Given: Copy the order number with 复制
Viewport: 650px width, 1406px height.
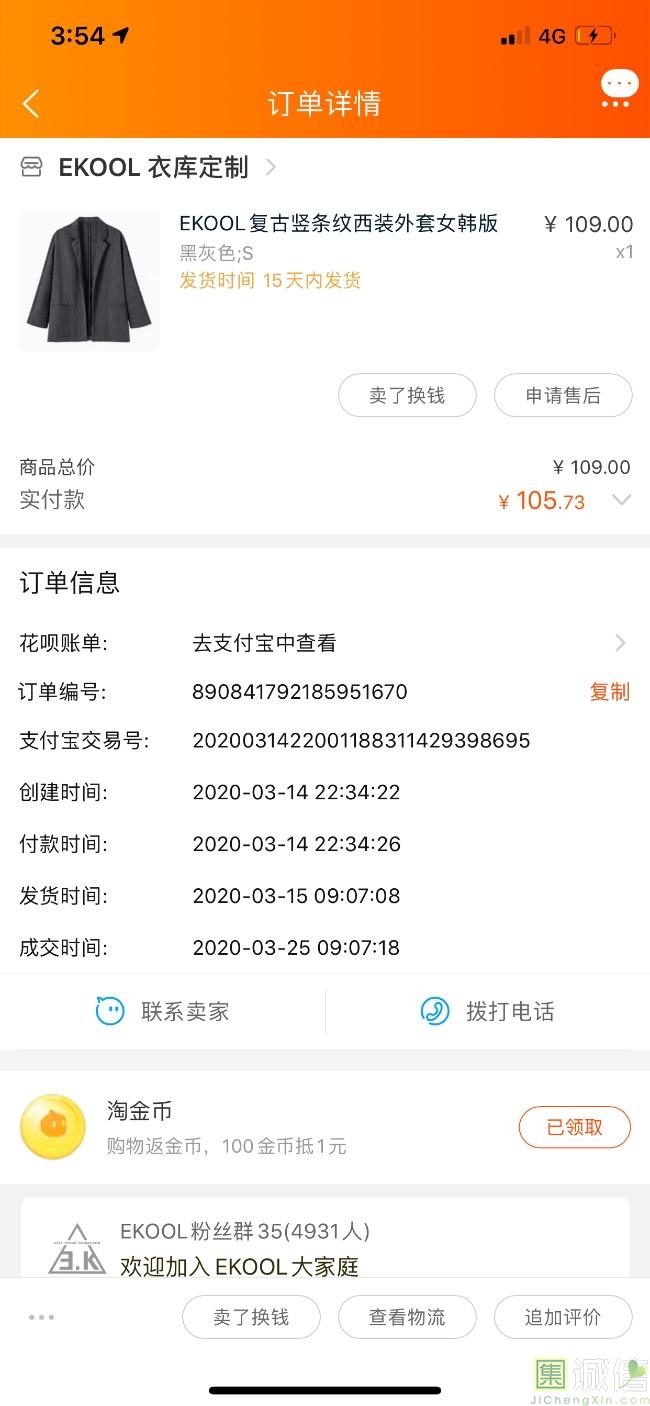Looking at the screenshot, I should 609,692.
